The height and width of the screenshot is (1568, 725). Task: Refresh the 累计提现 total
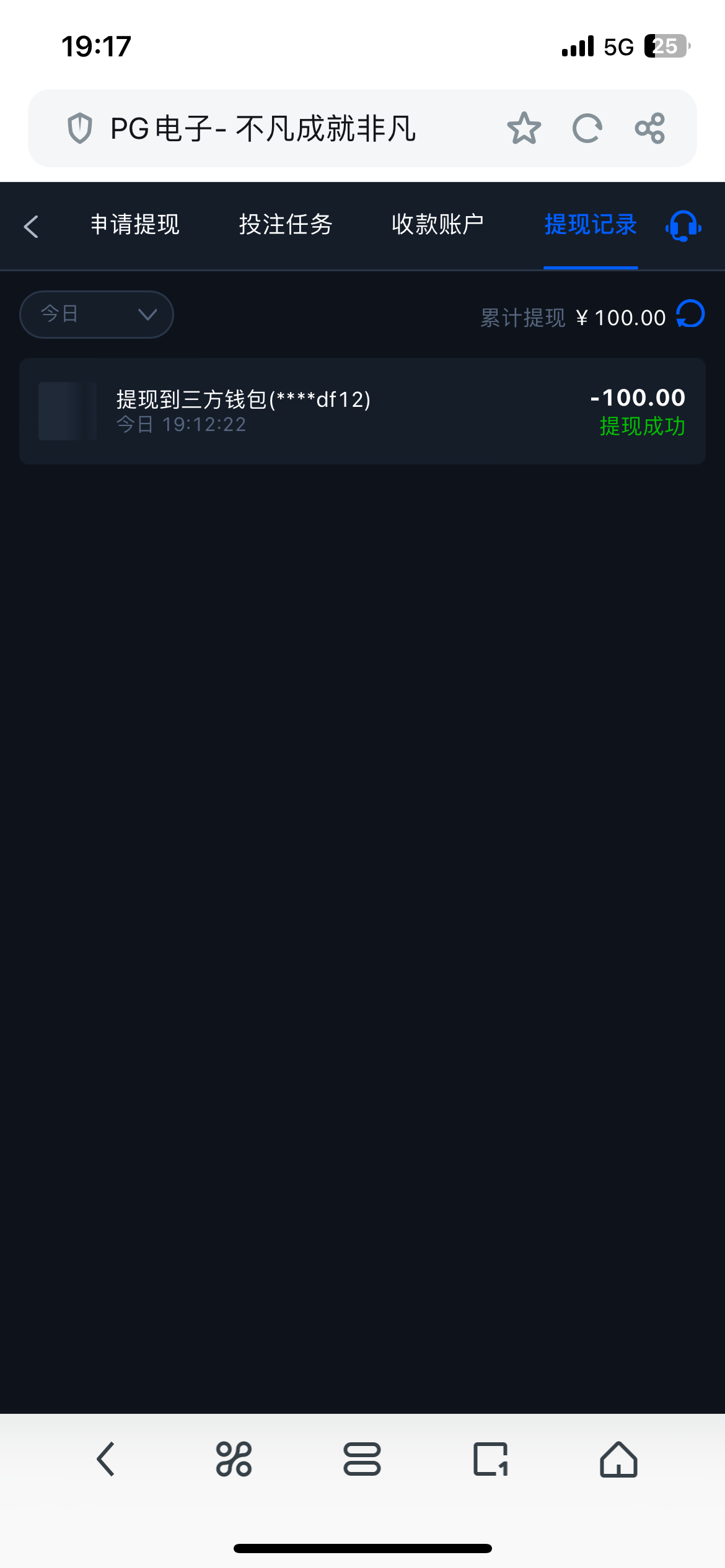click(690, 314)
